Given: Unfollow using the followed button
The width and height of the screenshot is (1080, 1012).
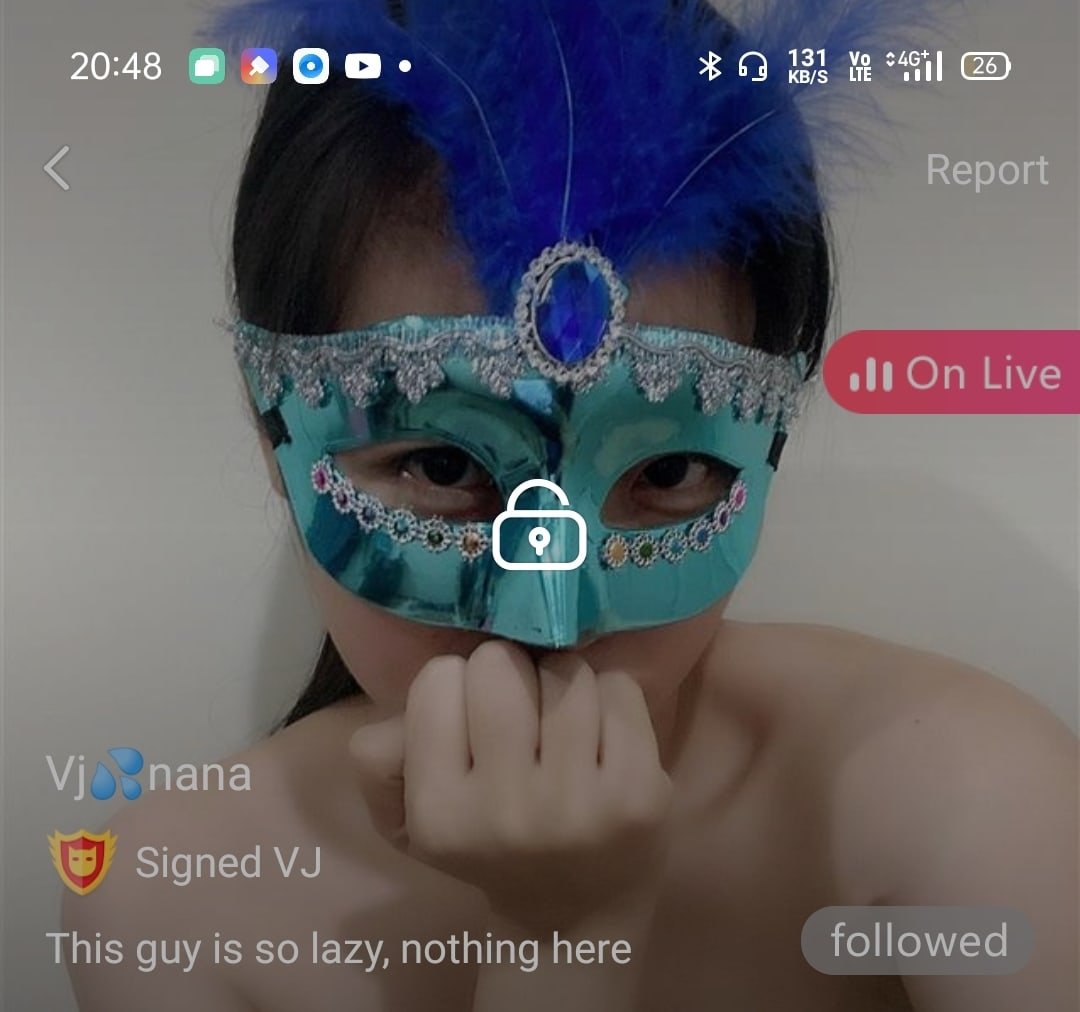Looking at the screenshot, I should coord(917,941).
